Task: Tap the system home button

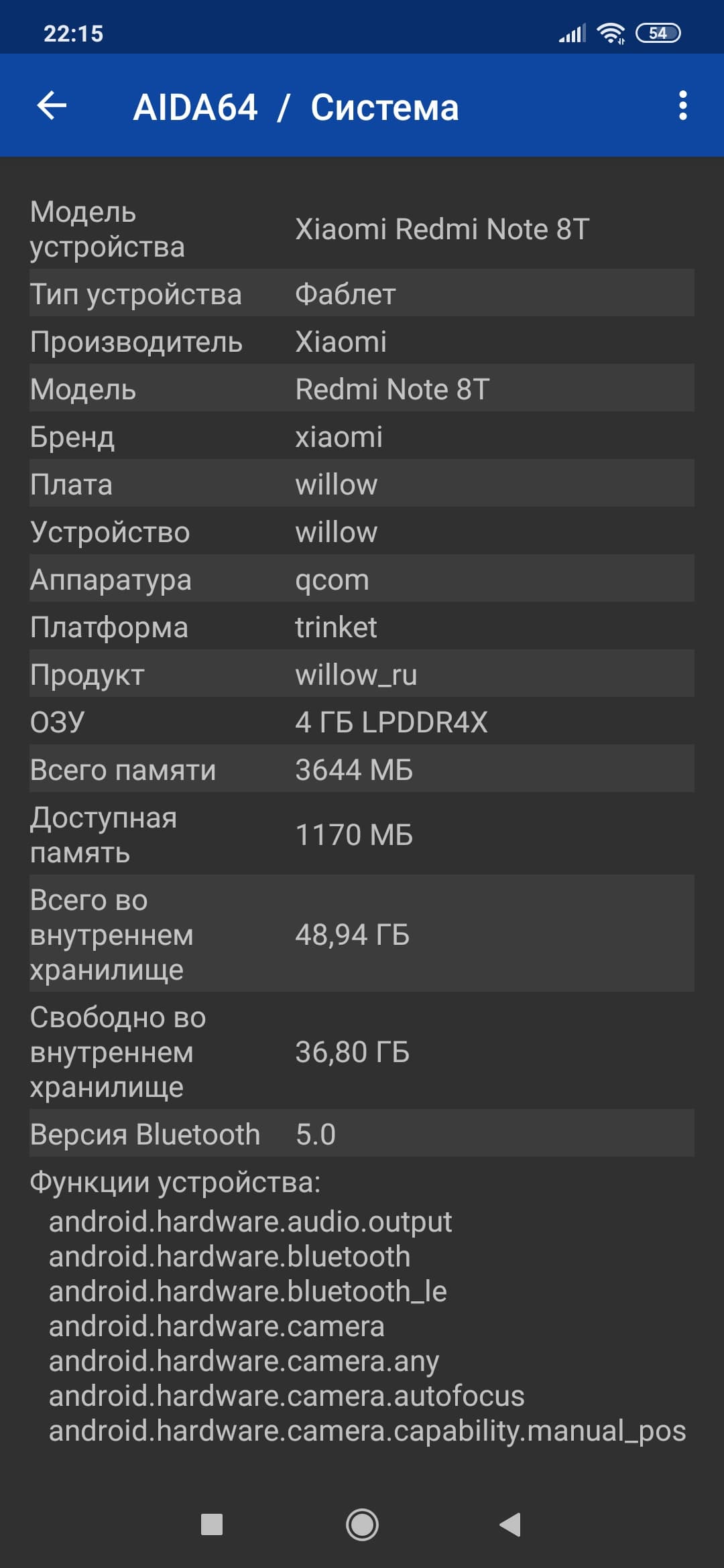Action: [x=362, y=1525]
